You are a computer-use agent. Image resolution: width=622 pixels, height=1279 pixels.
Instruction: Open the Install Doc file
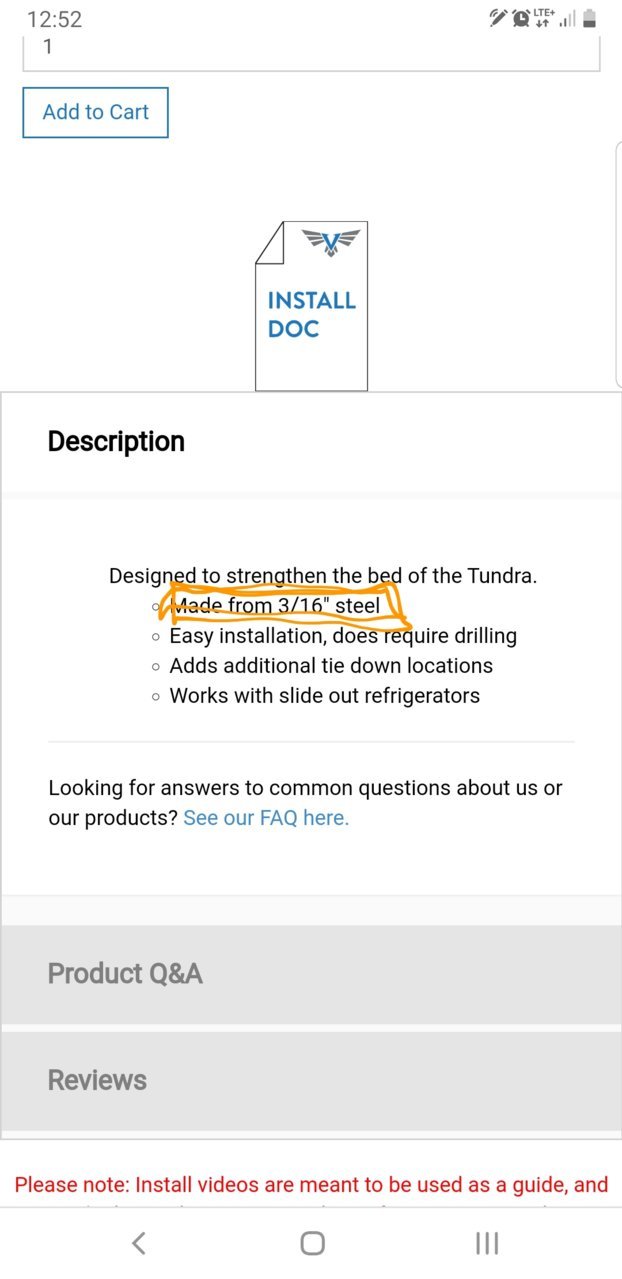click(311, 306)
